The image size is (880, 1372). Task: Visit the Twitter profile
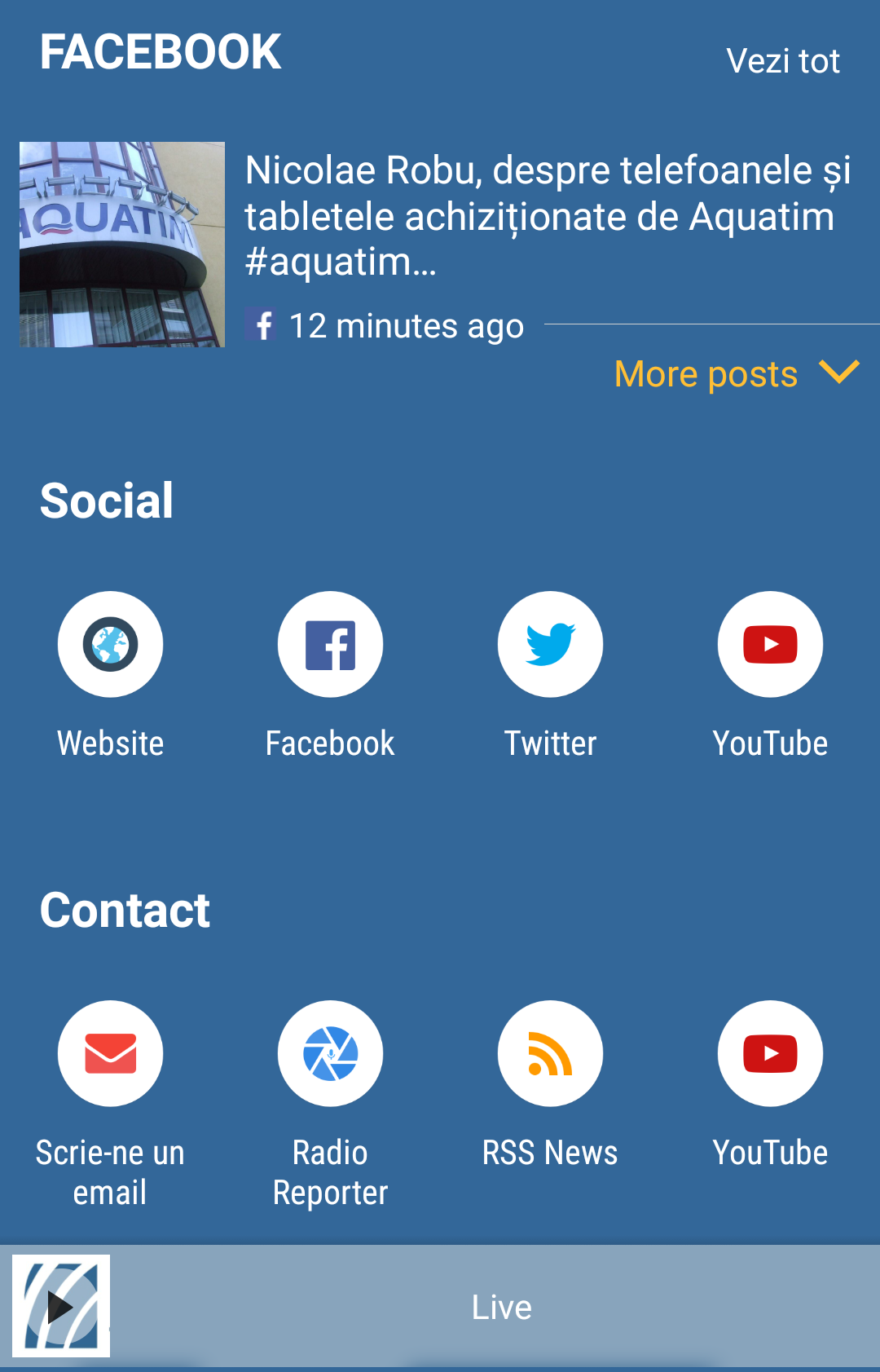[550, 645]
